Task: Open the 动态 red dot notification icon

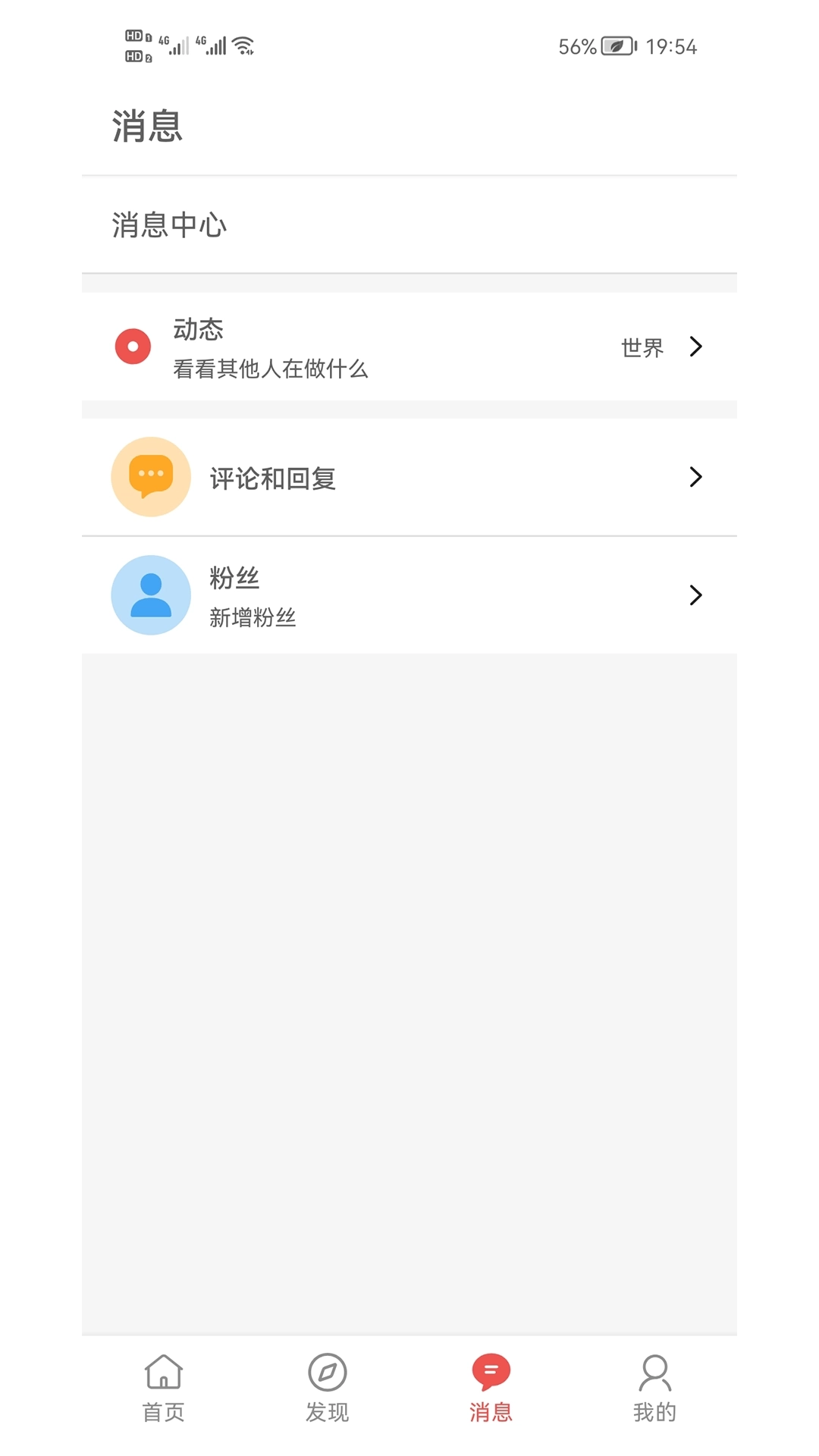Action: pos(132,347)
